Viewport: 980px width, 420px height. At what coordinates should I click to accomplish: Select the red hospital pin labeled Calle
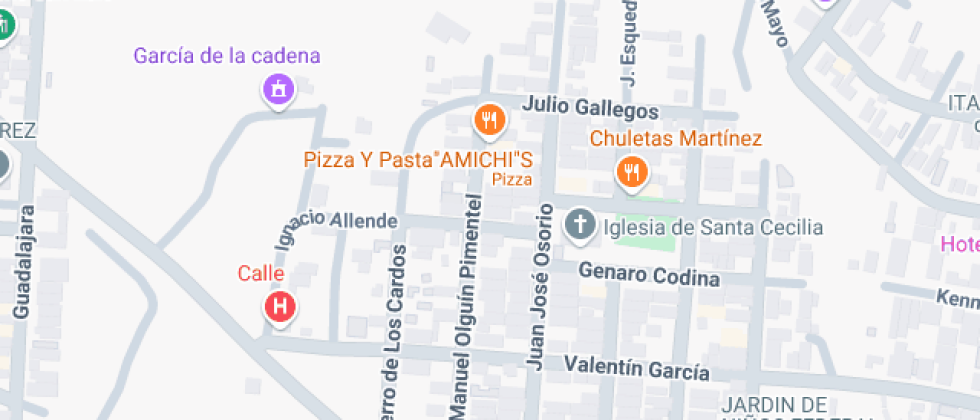click(x=281, y=308)
